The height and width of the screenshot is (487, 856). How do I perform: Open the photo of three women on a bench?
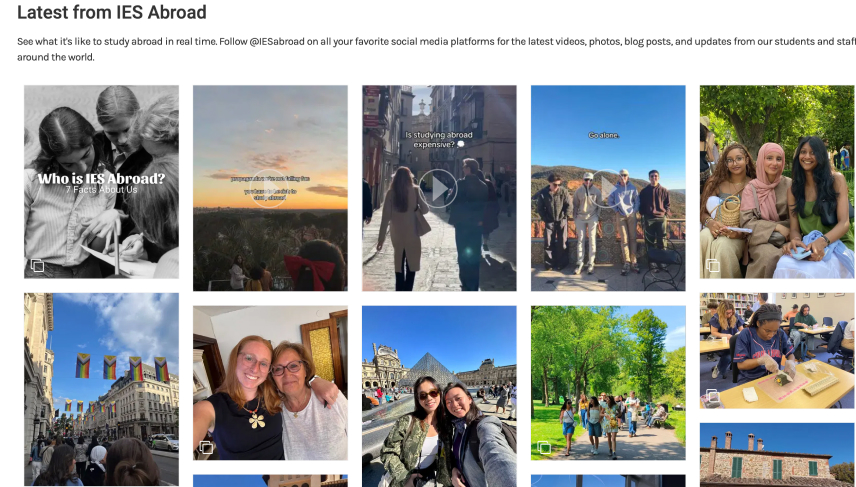point(776,181)
